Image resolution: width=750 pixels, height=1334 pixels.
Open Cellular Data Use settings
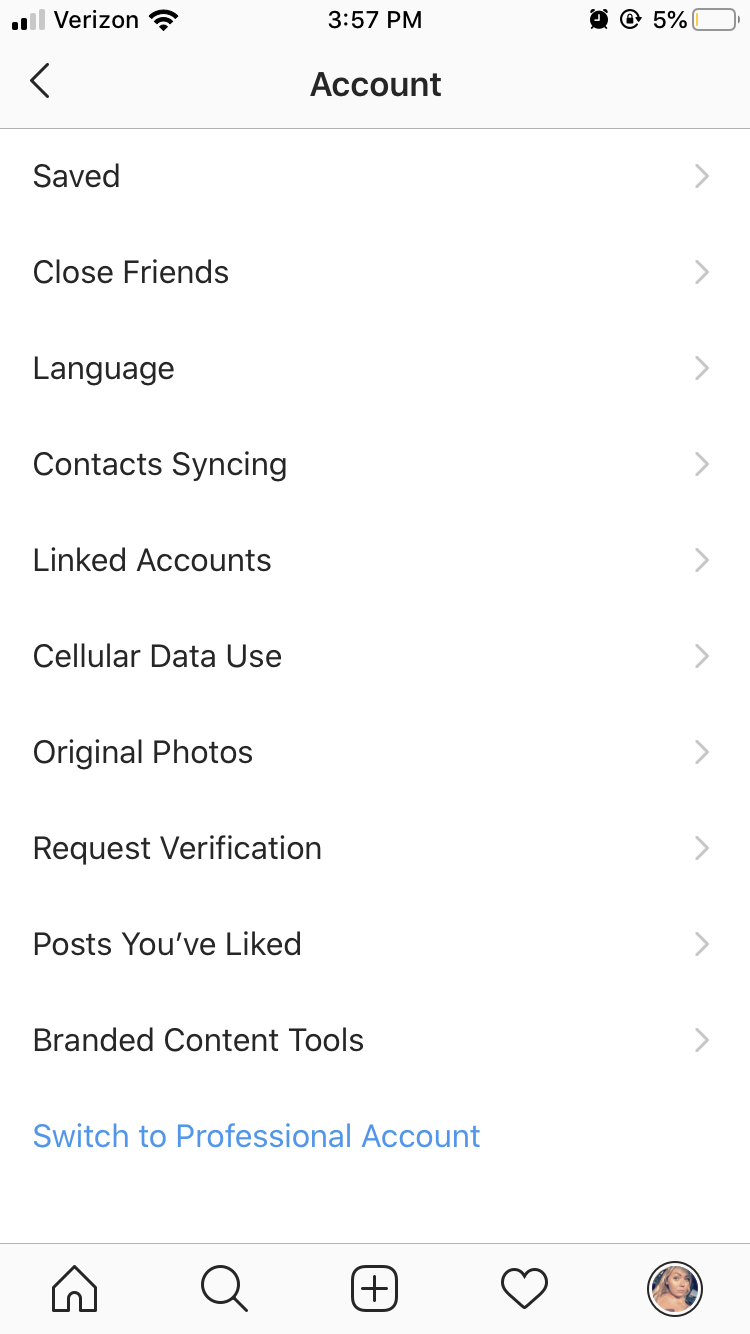(x=375, y=656)
